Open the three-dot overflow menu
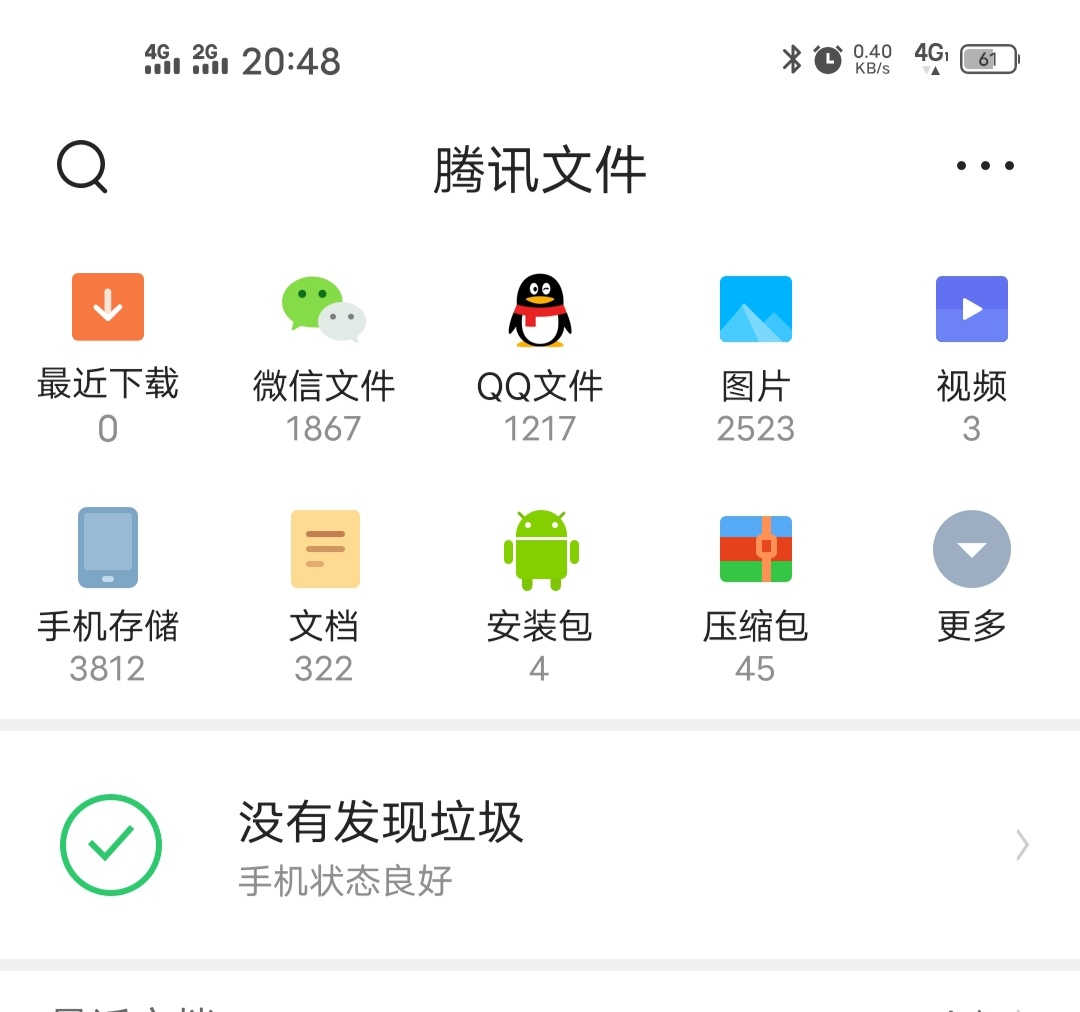The height and width of the screenshot is (1012, 1080). point(985,166)
